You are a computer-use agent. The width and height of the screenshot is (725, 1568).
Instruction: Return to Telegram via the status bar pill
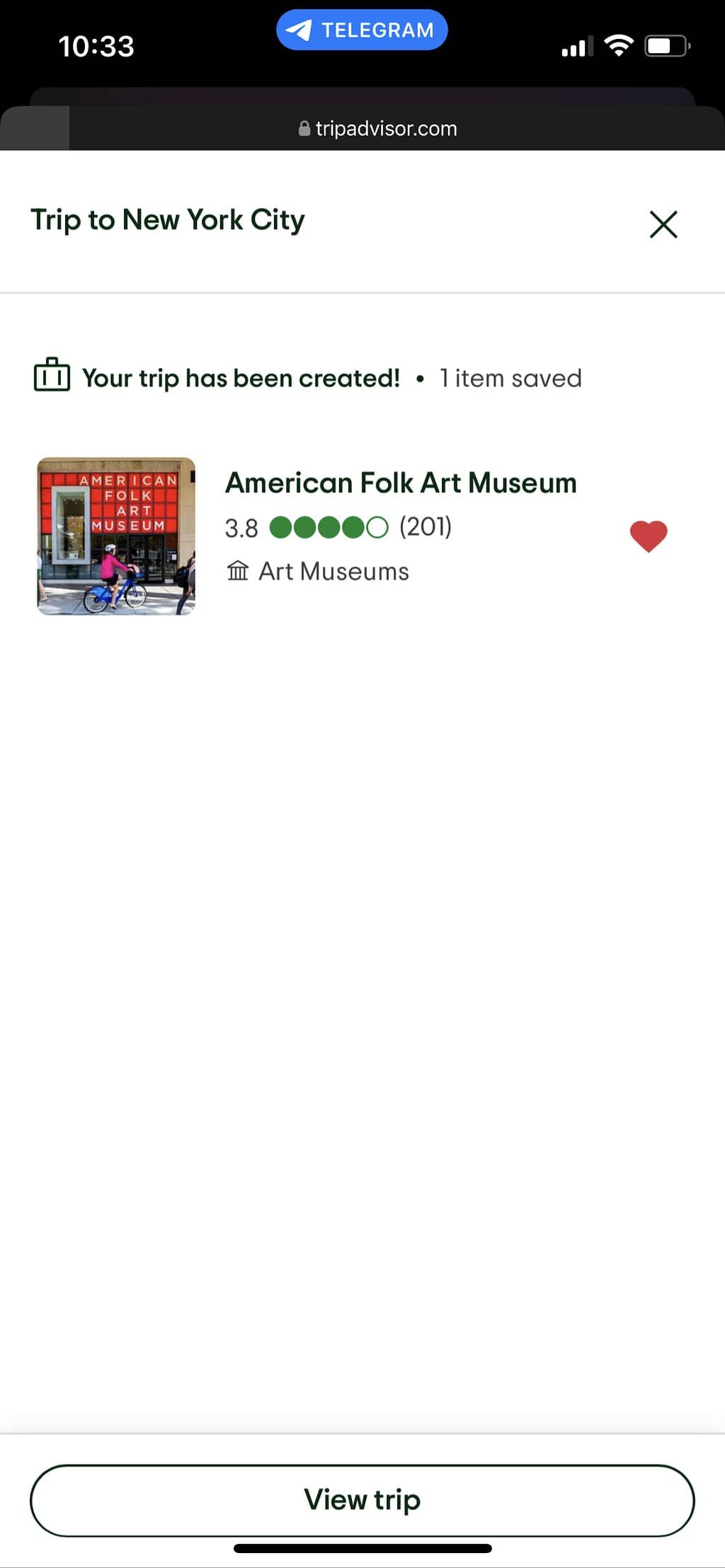click(x=362, y=30)
